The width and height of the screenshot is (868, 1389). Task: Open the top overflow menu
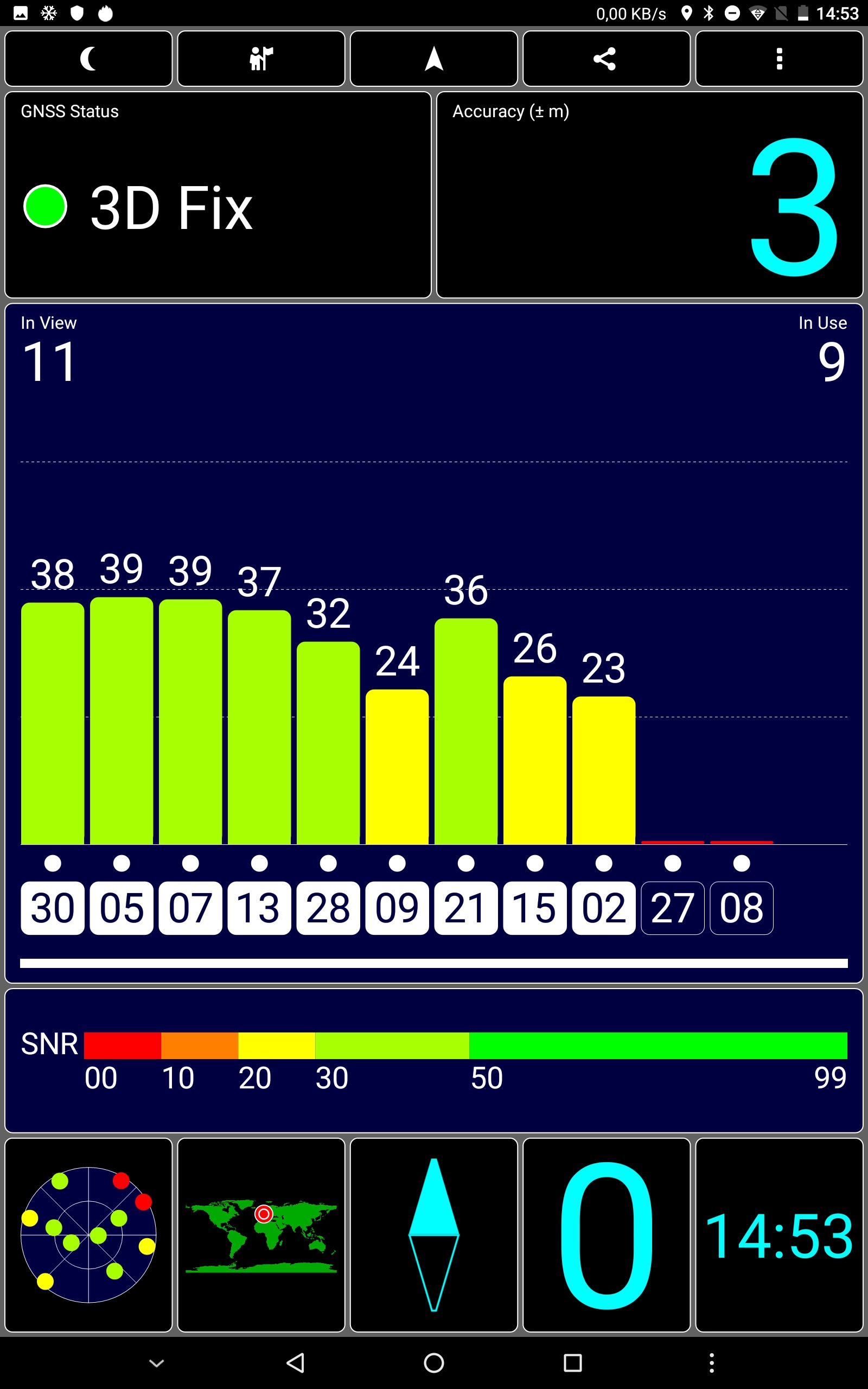pyautogui.click(x=780, y=59)
